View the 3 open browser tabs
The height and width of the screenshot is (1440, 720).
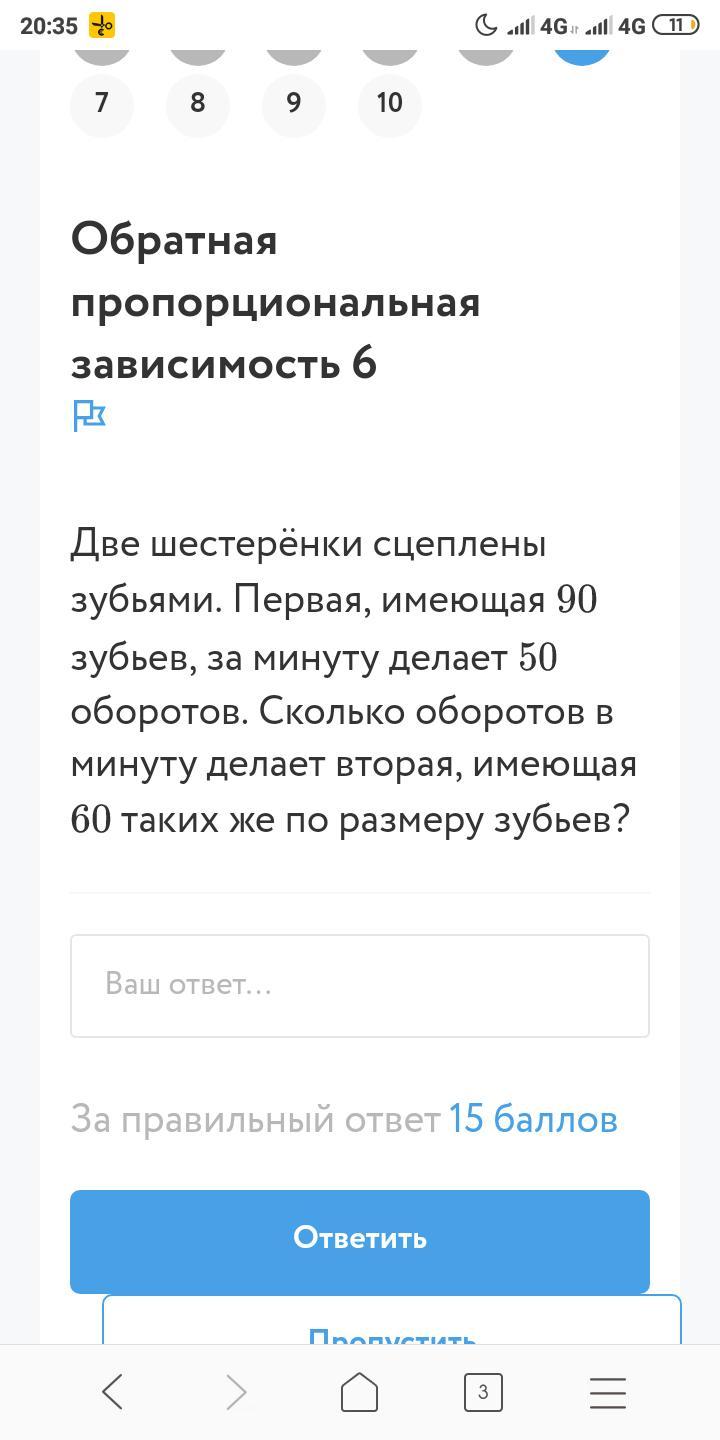[483, 1392]
